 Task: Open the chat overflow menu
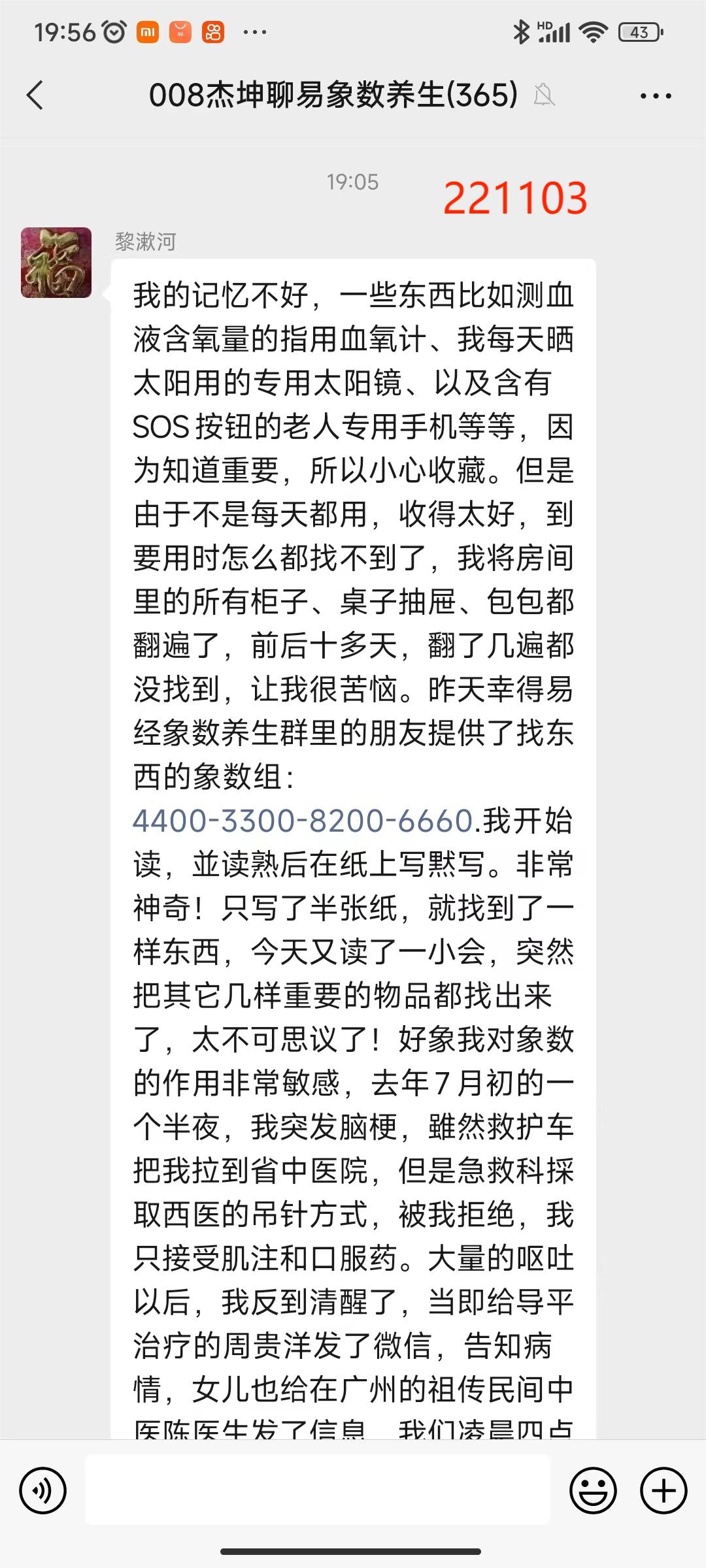pyautogui.click(x=656, y=96)
